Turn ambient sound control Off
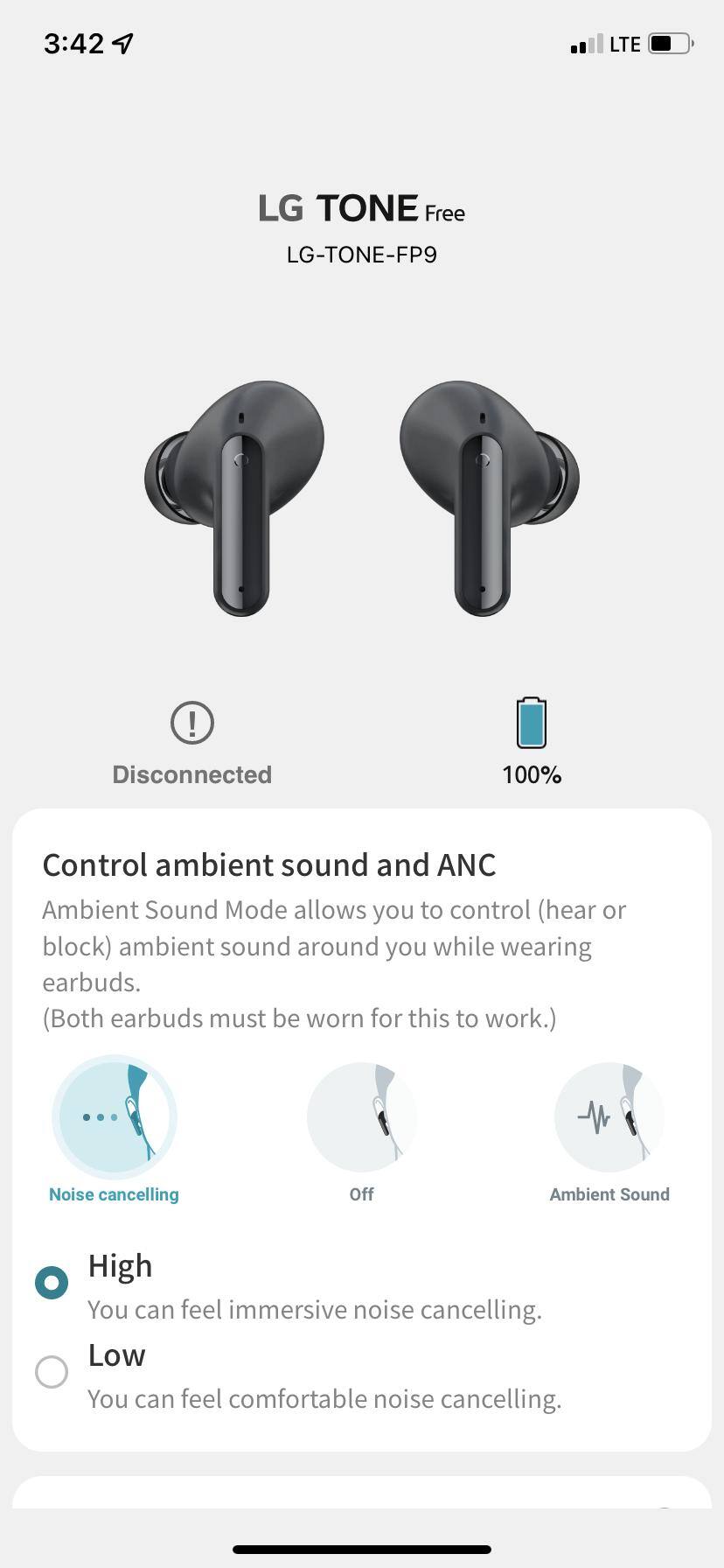 tap(361, 1118)
